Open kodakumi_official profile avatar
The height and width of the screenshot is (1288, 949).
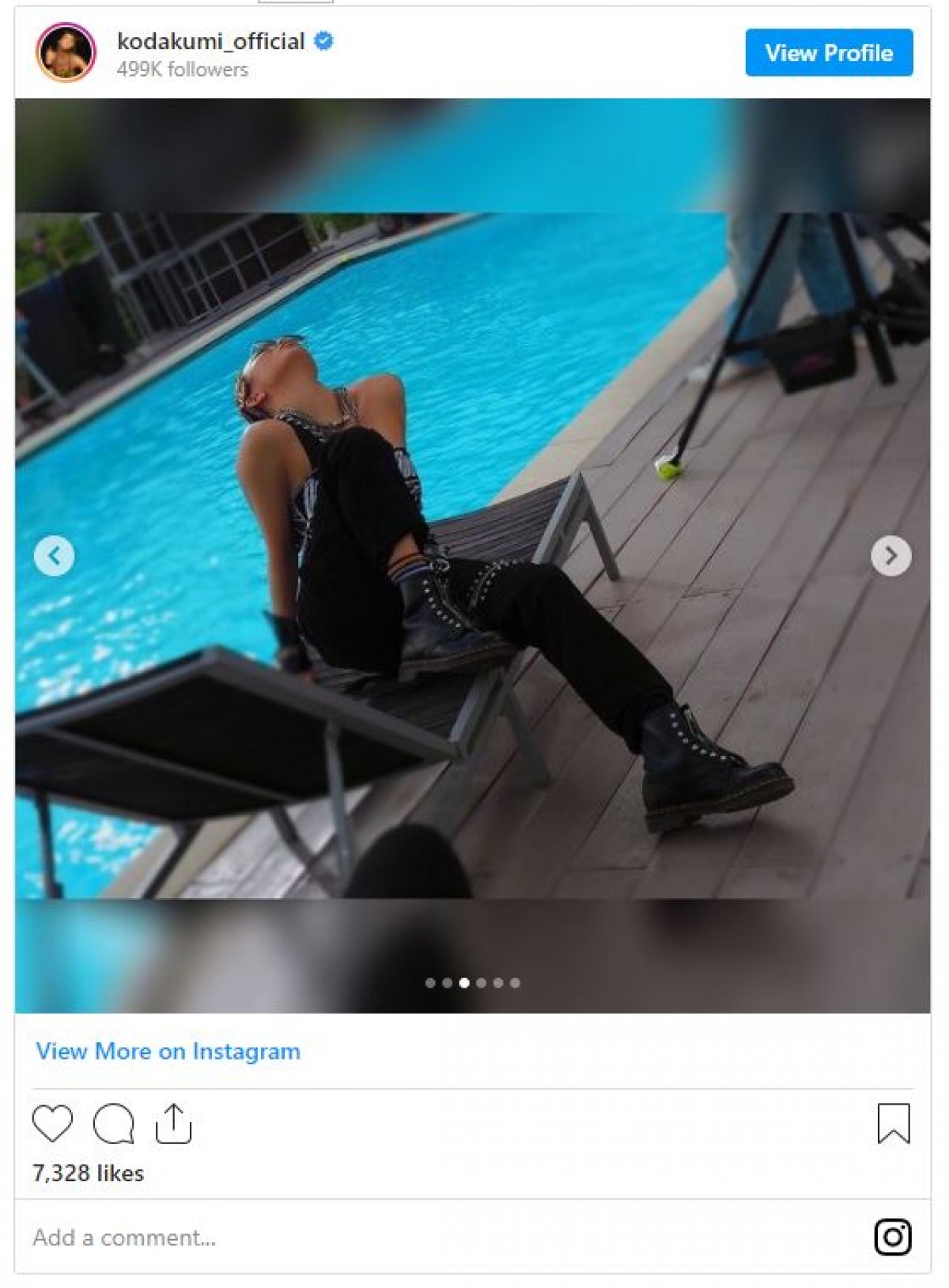tap(66, 53)
